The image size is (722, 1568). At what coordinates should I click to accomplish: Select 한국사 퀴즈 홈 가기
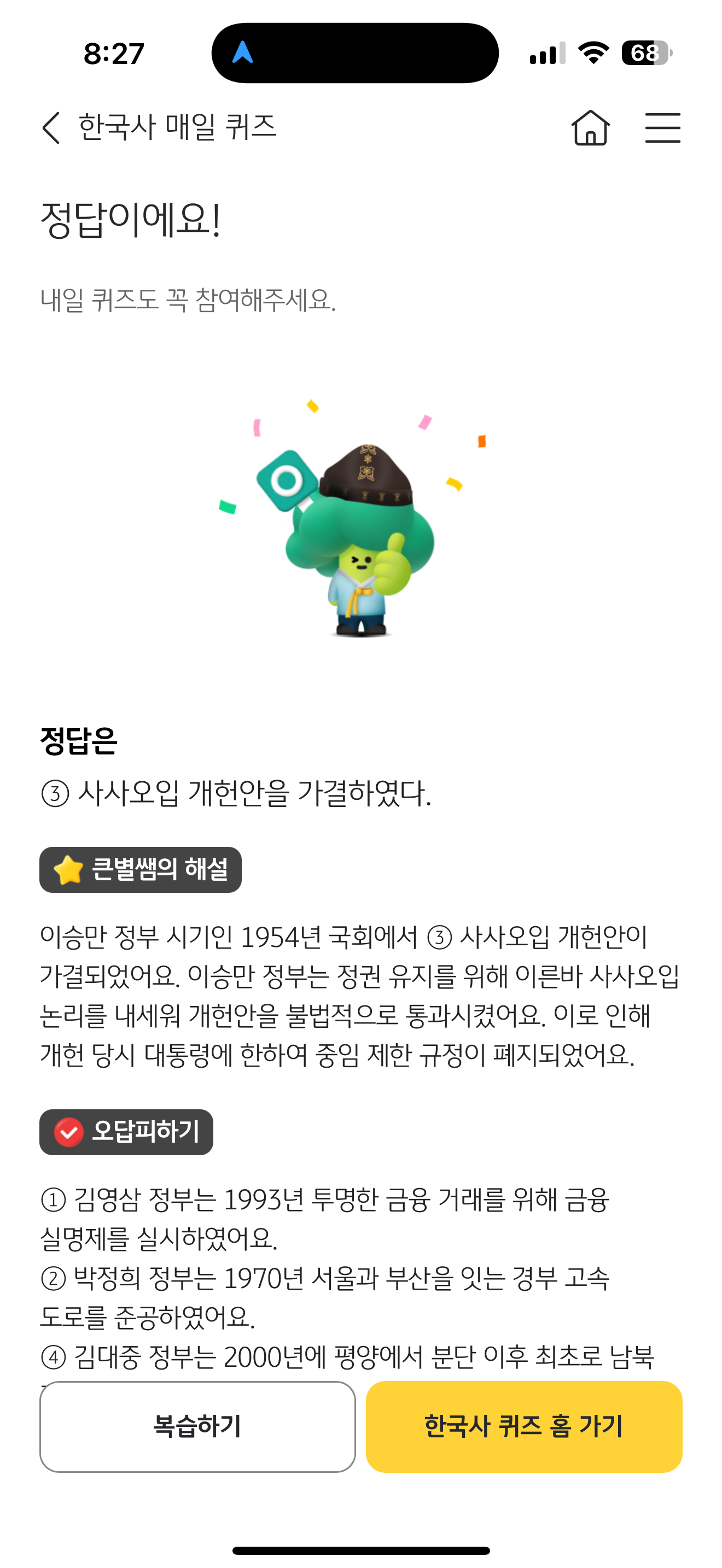tap(523, 1426)
